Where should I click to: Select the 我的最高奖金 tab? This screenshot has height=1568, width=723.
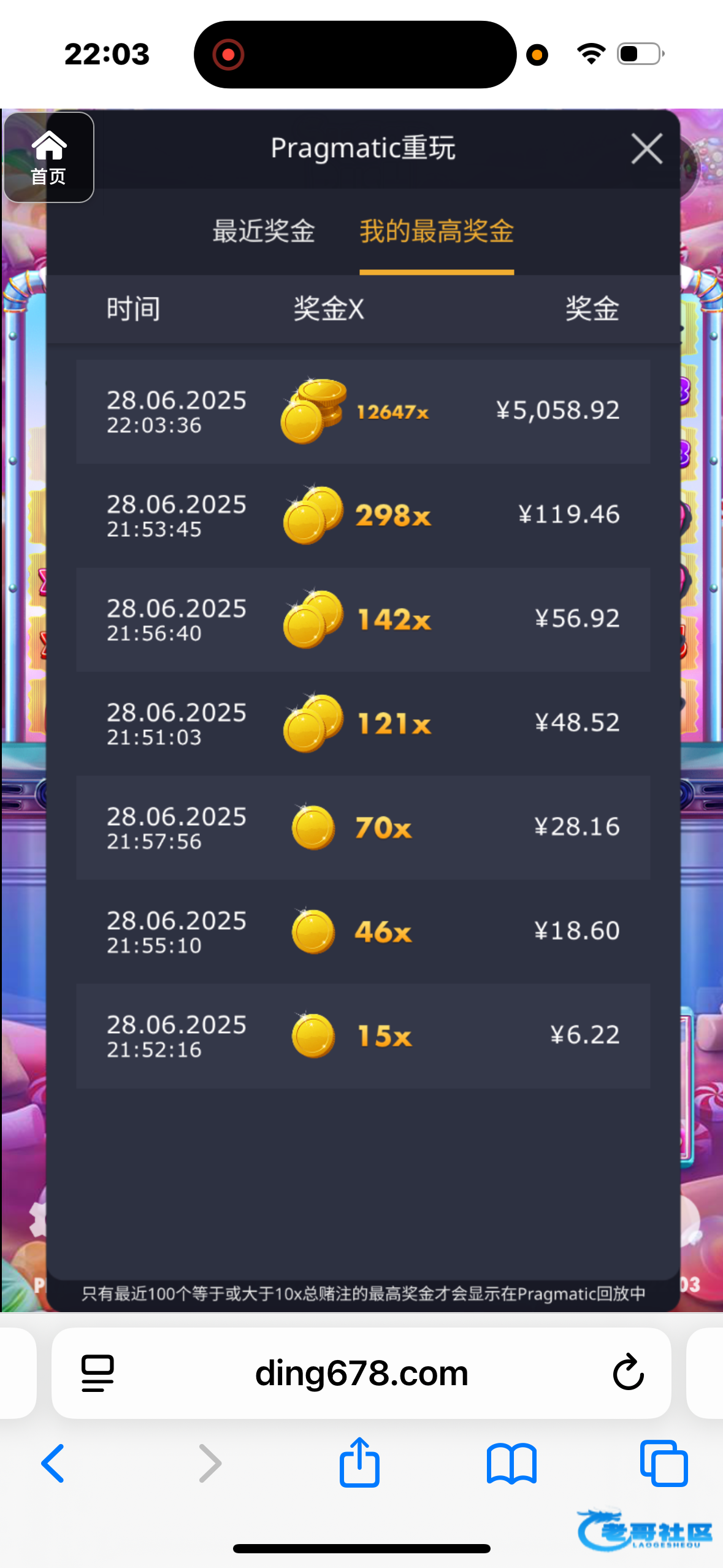coord(436,231)
